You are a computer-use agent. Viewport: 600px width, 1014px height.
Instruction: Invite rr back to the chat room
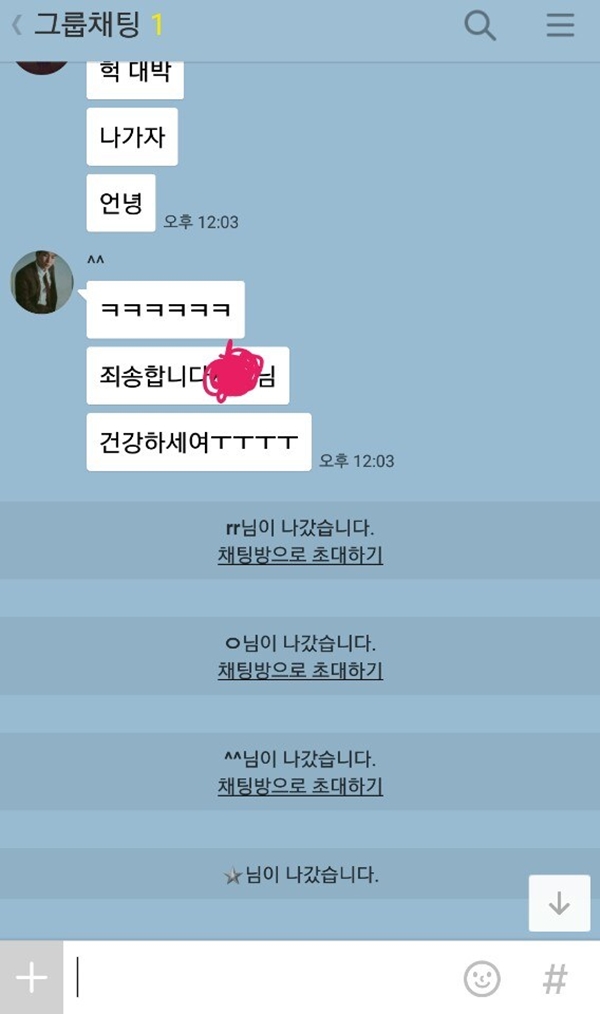300,555
